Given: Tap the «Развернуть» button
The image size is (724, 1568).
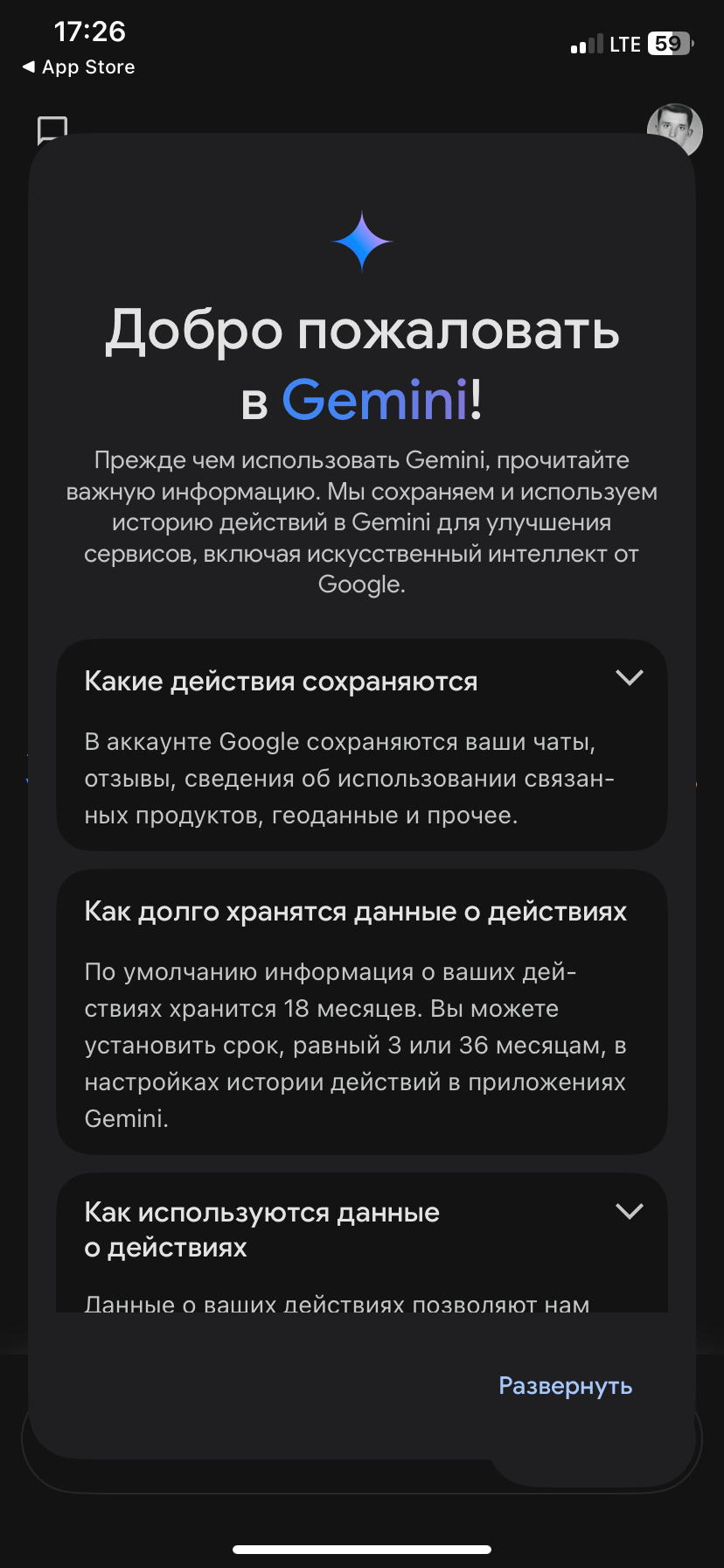Looking at the screenshot, I should [565, 1386].
